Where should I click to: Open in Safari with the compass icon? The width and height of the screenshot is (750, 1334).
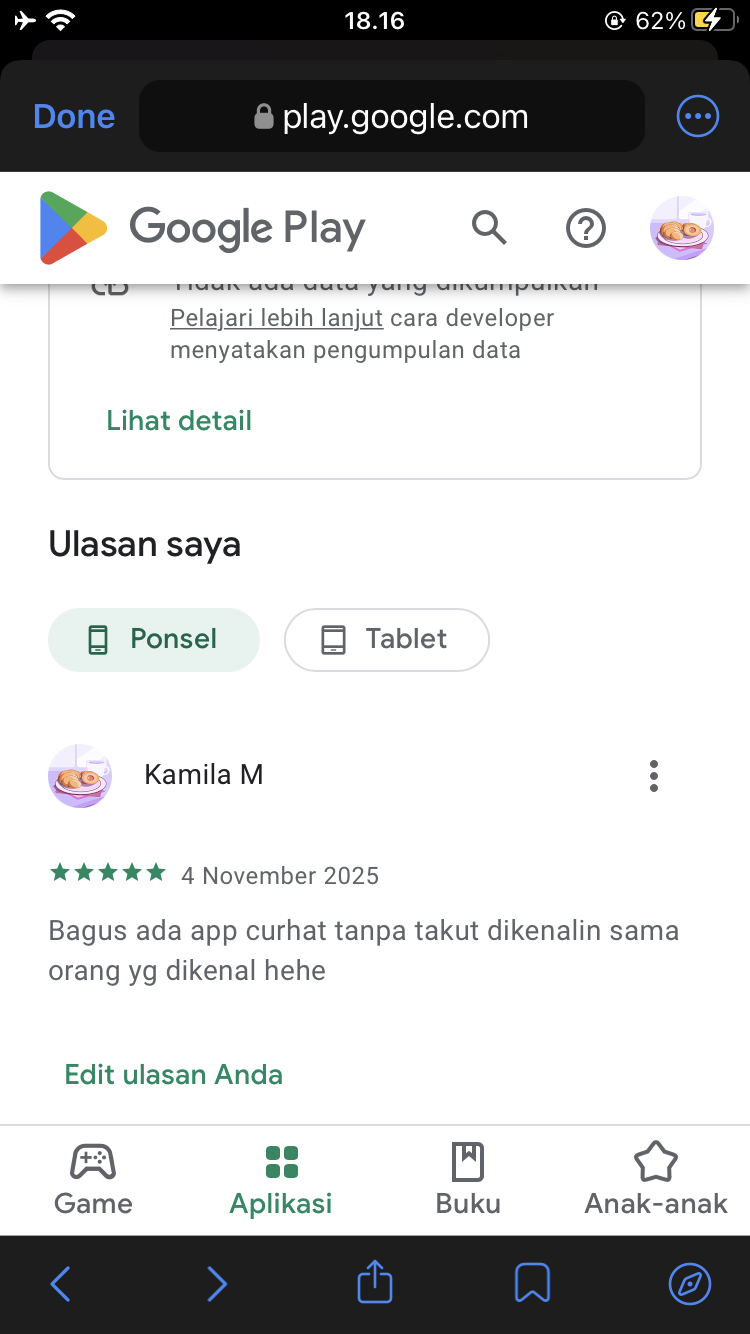(689, 1283)
